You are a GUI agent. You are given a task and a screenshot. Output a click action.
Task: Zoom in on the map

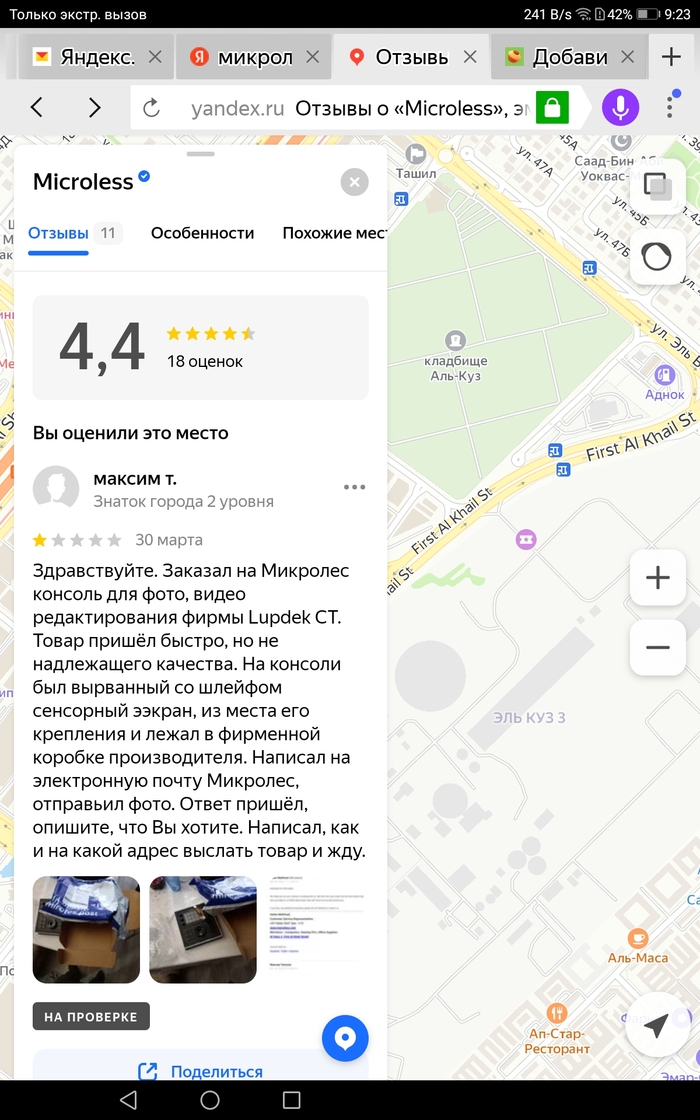pos(657,578)
